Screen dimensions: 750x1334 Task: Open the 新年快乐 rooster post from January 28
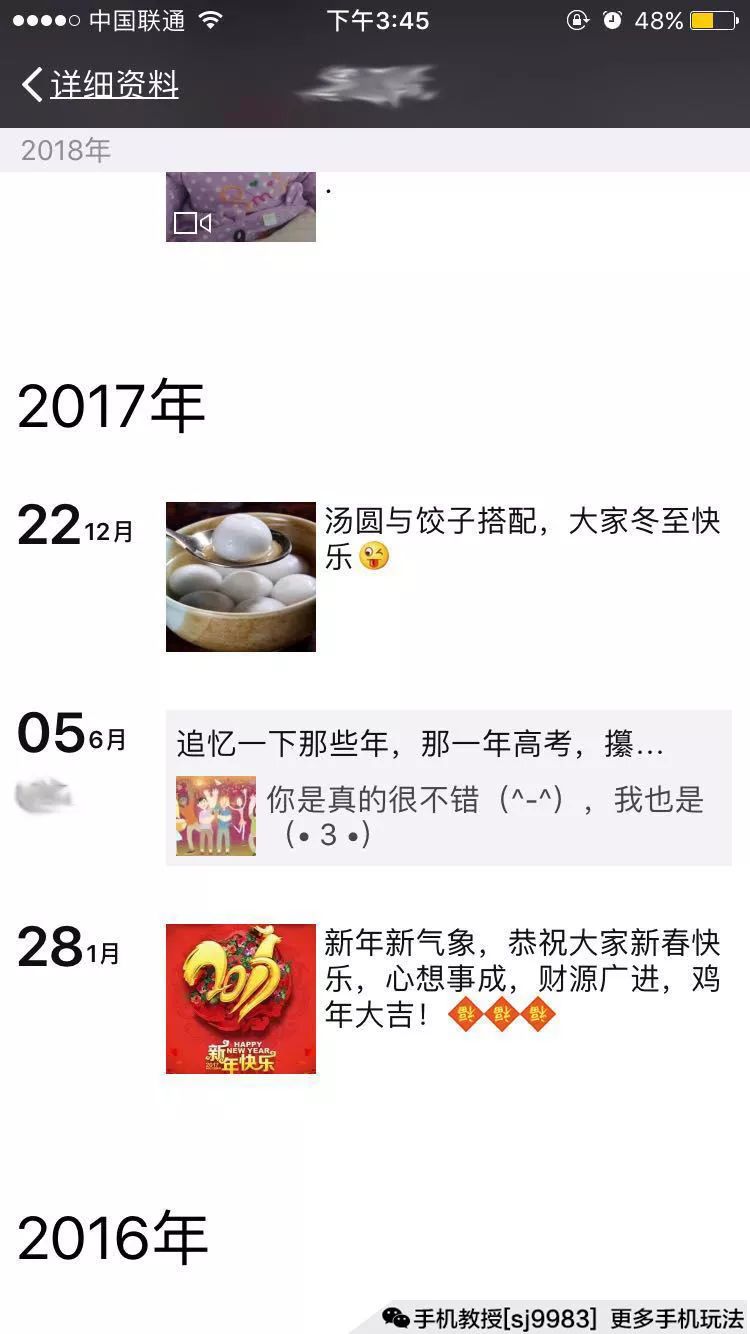(x=240, y=998)
